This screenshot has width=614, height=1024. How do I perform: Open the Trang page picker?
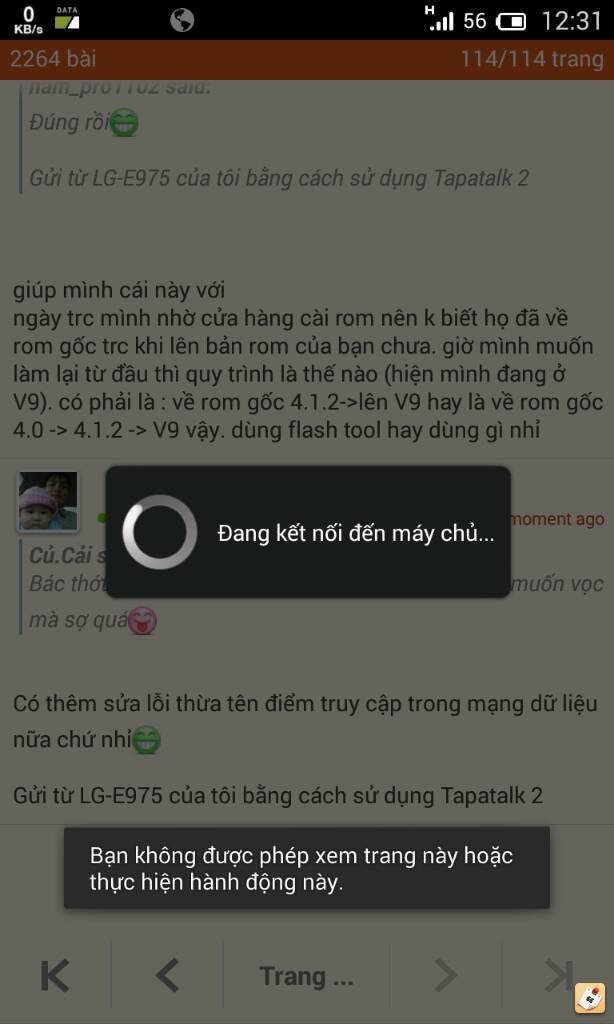click(x=306, y=976)
